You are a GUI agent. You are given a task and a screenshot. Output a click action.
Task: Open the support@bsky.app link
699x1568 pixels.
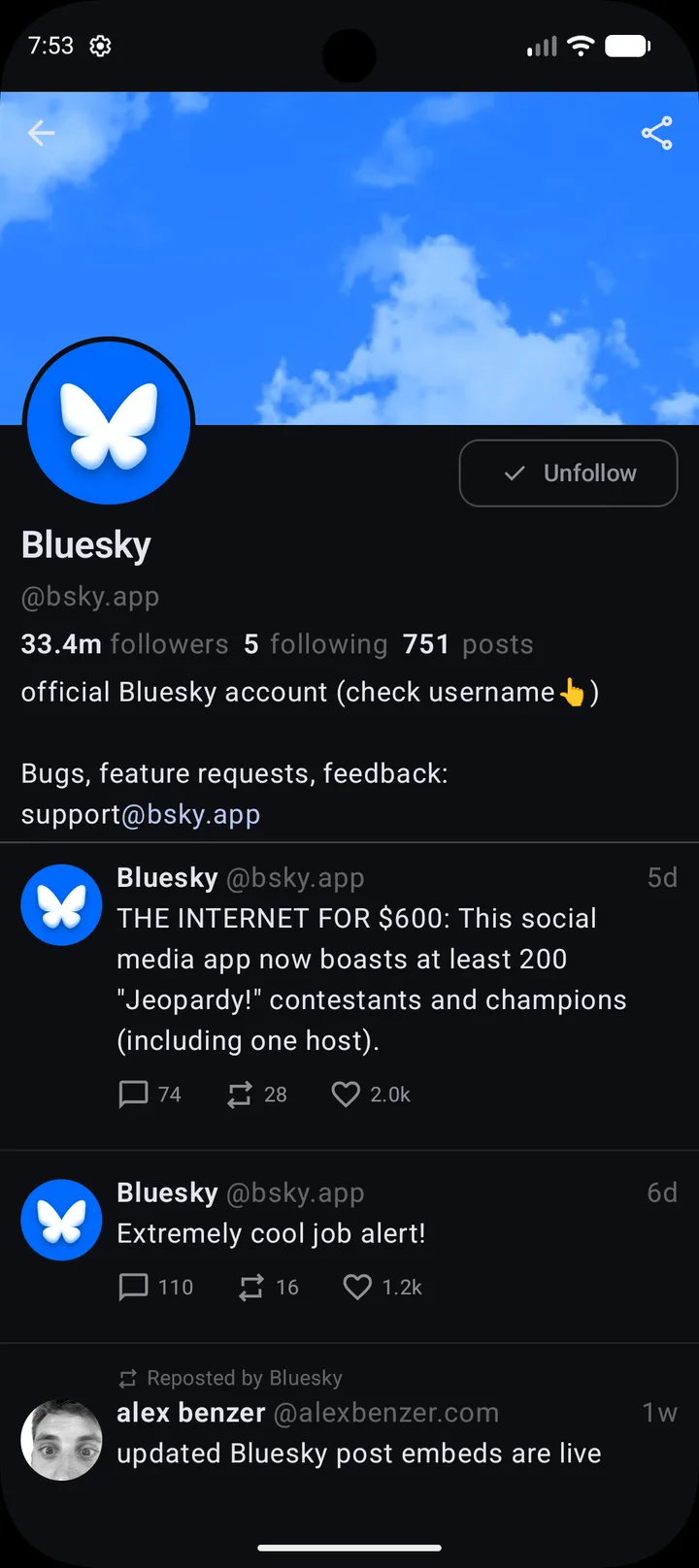coord(141,814)
